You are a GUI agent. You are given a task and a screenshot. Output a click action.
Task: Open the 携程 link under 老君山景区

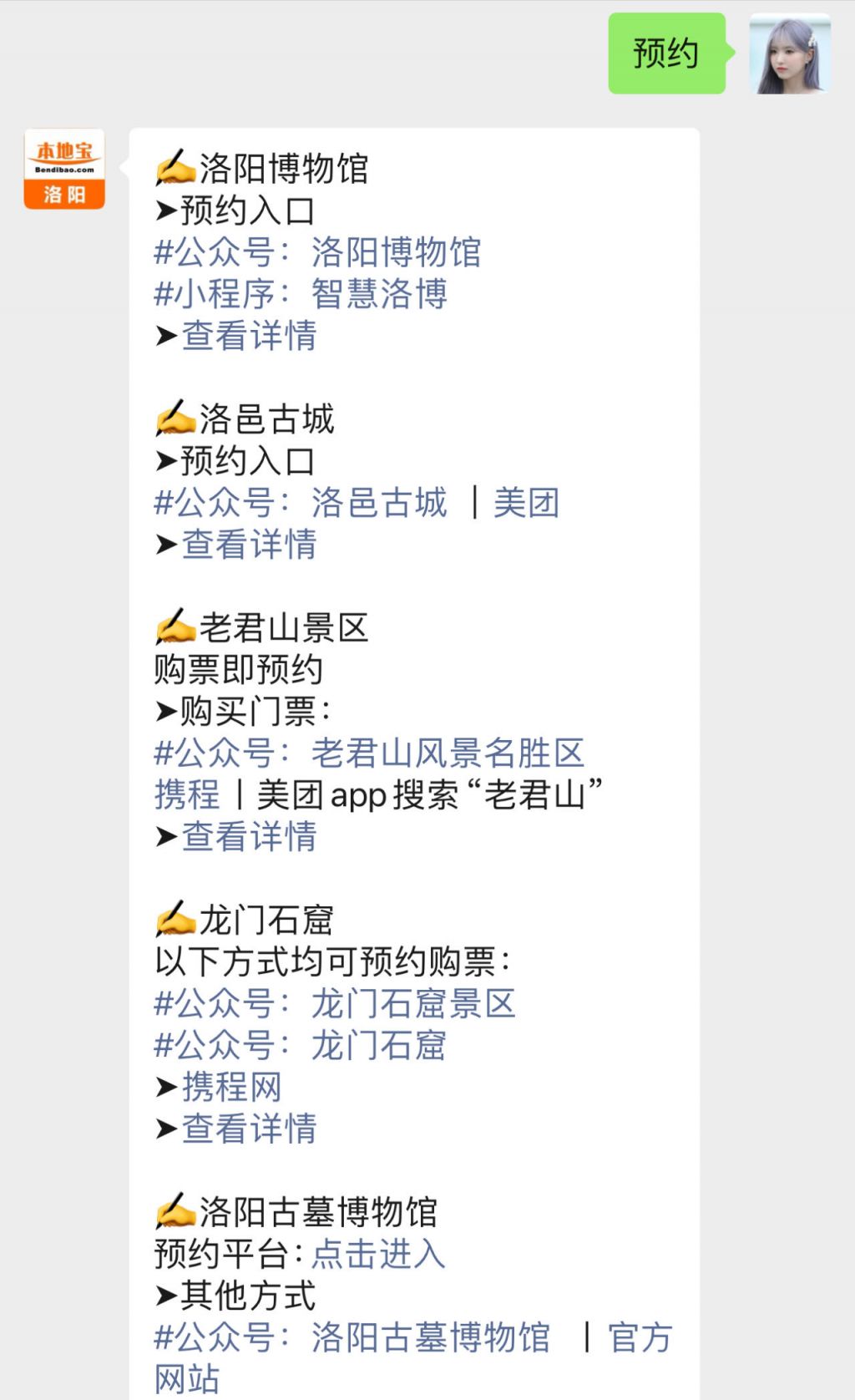(187, 795)
